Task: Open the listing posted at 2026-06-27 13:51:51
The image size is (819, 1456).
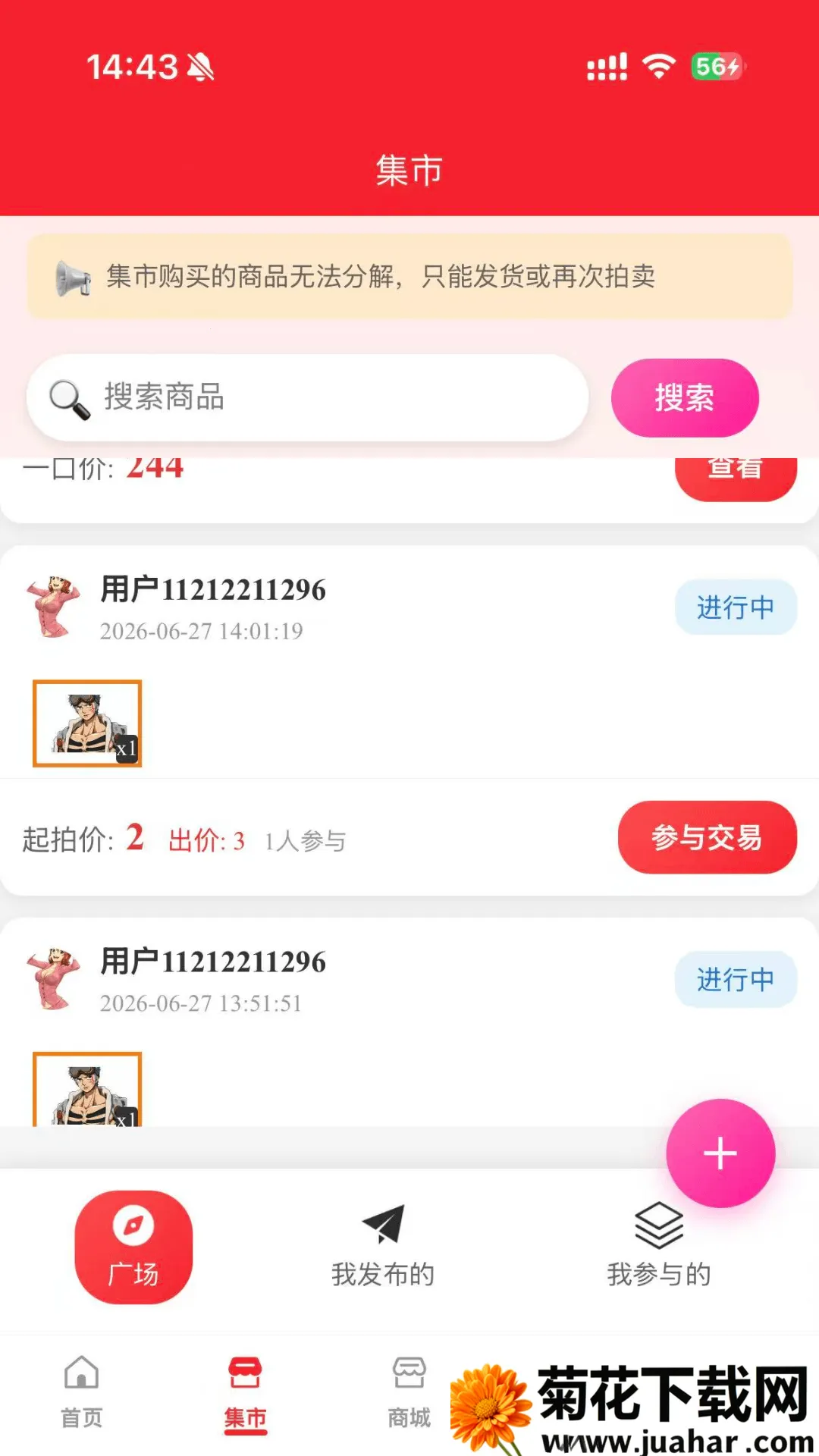Action: (409, 1021)
